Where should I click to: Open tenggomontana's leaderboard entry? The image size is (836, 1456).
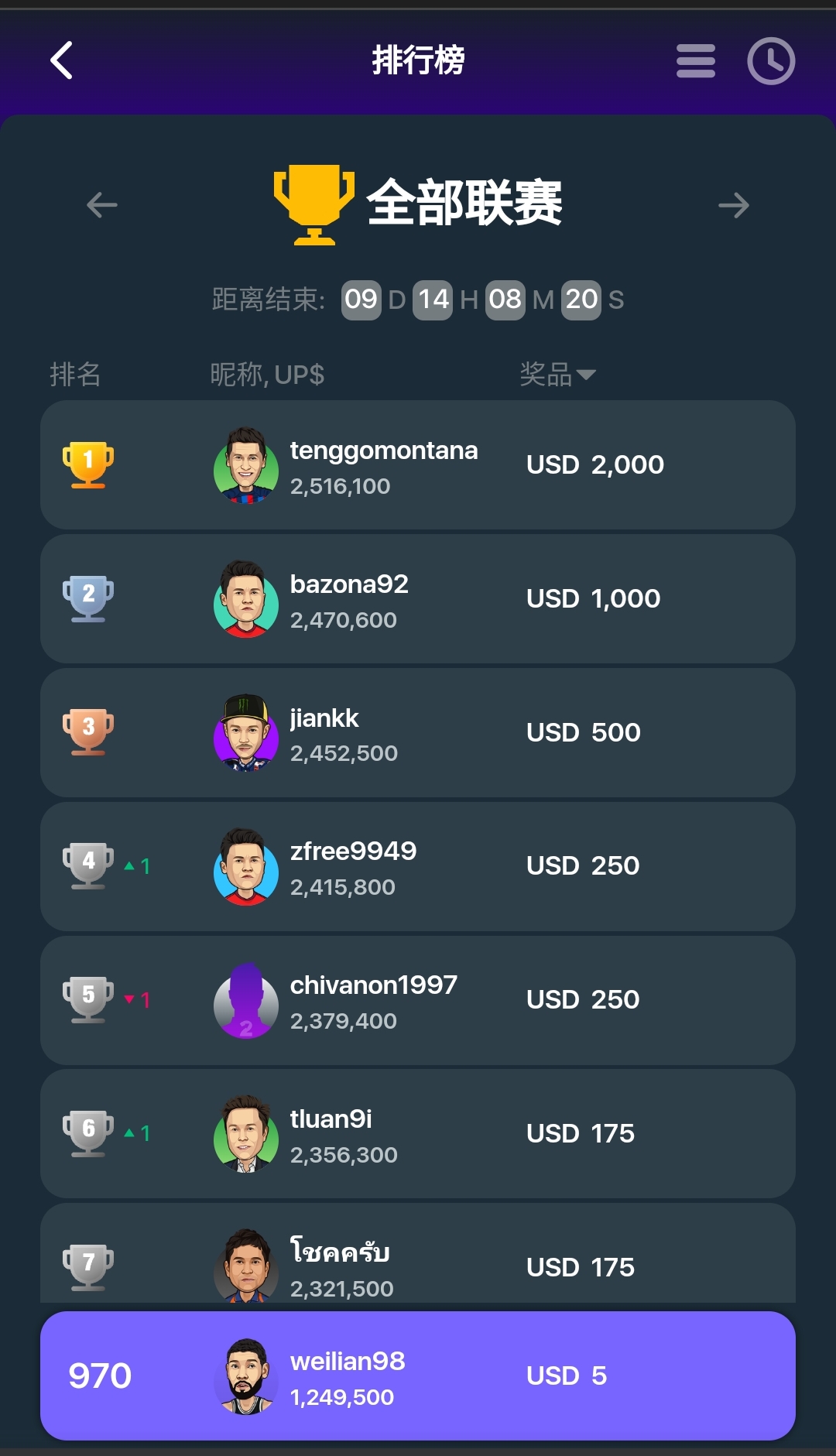418,465
